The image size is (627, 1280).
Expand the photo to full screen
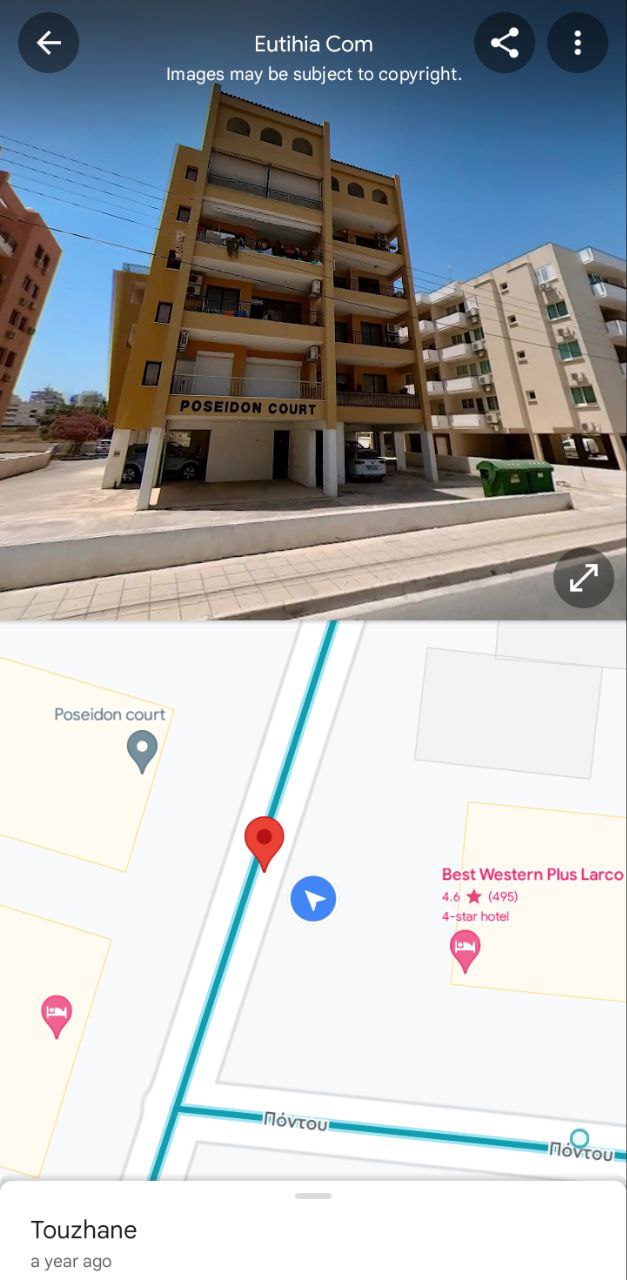click(x=583, y=577)
